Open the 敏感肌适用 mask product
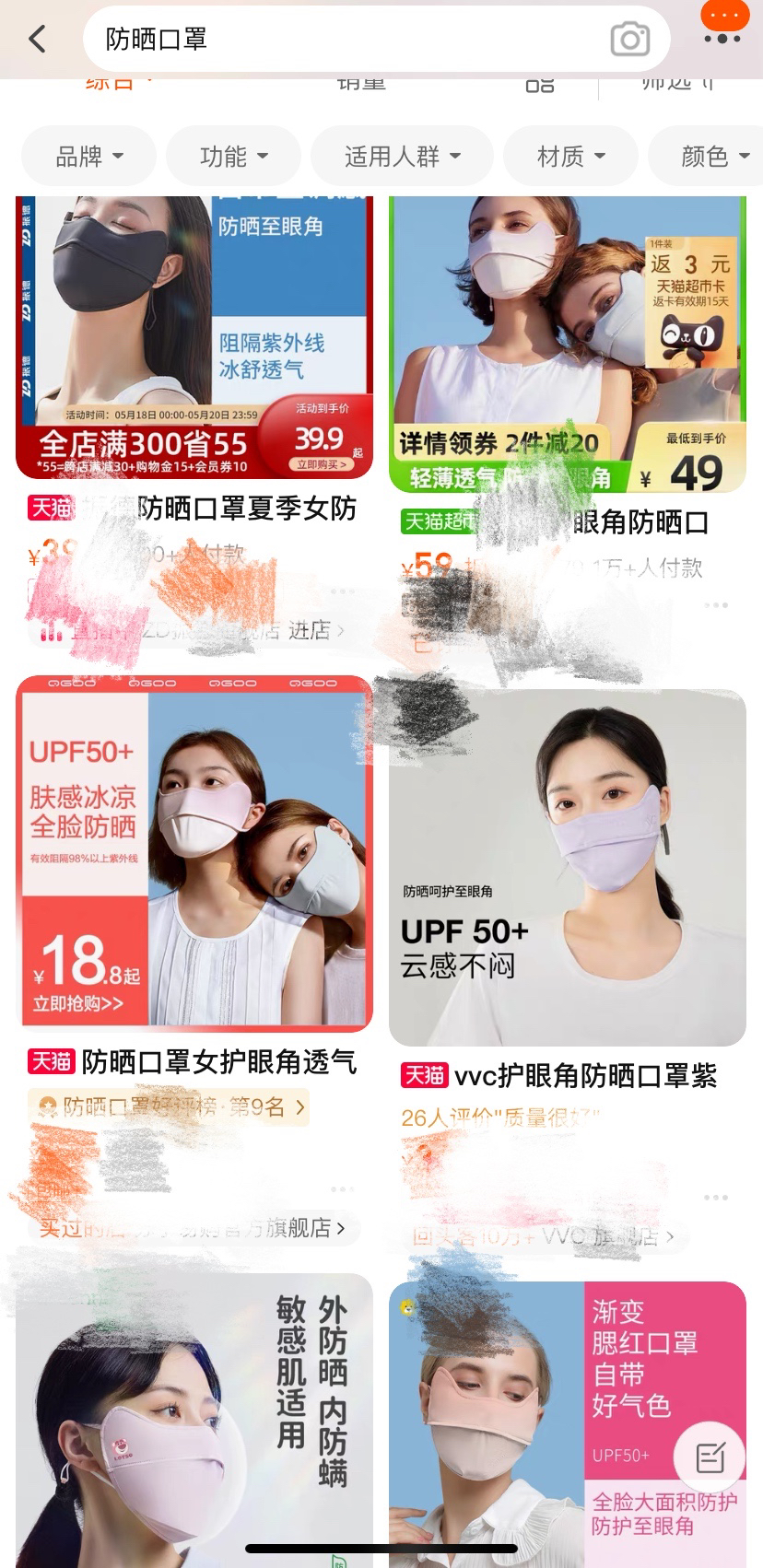763x1568 pixels. tap(194, 1419)
